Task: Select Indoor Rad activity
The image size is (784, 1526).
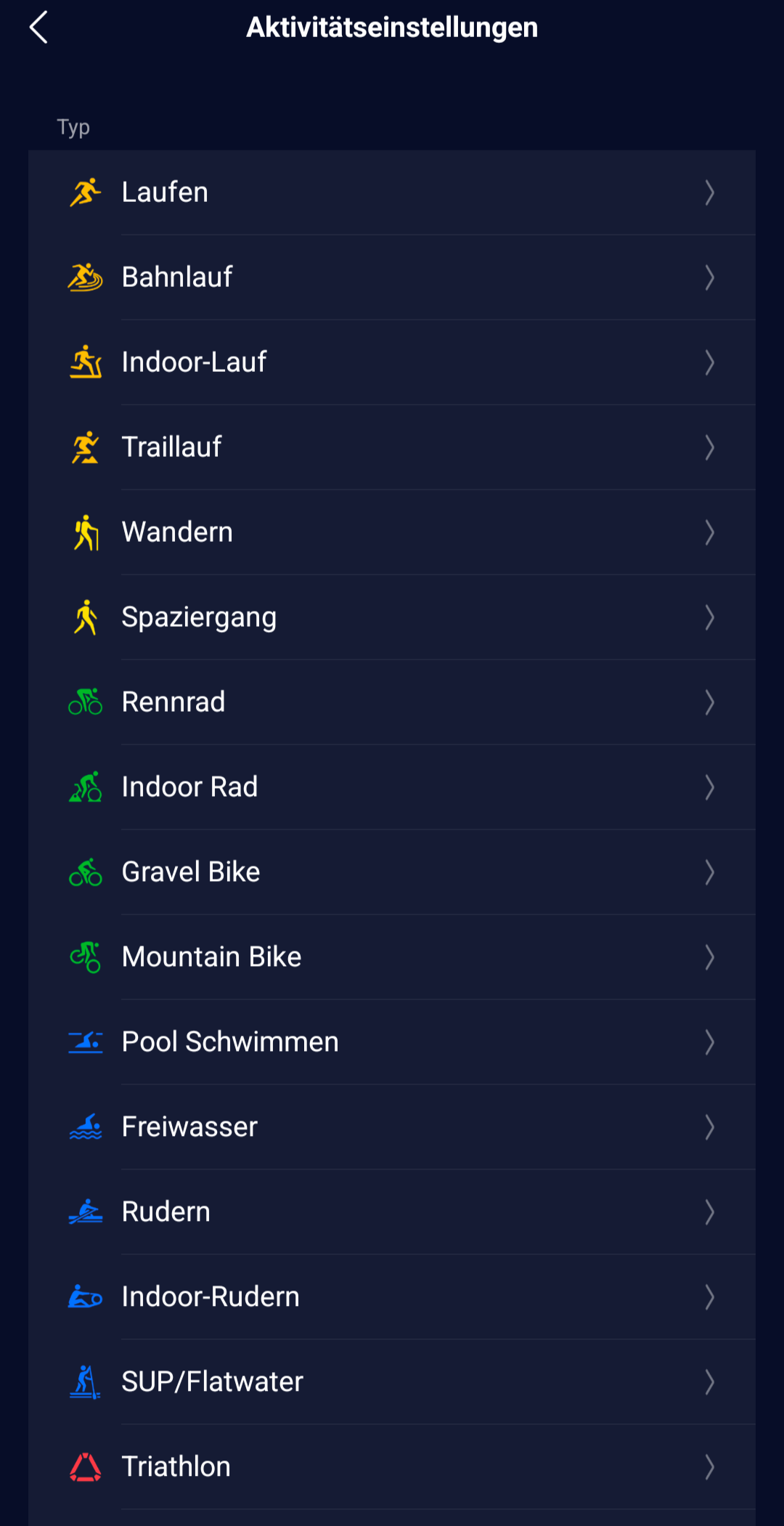Action: point(392,787)
